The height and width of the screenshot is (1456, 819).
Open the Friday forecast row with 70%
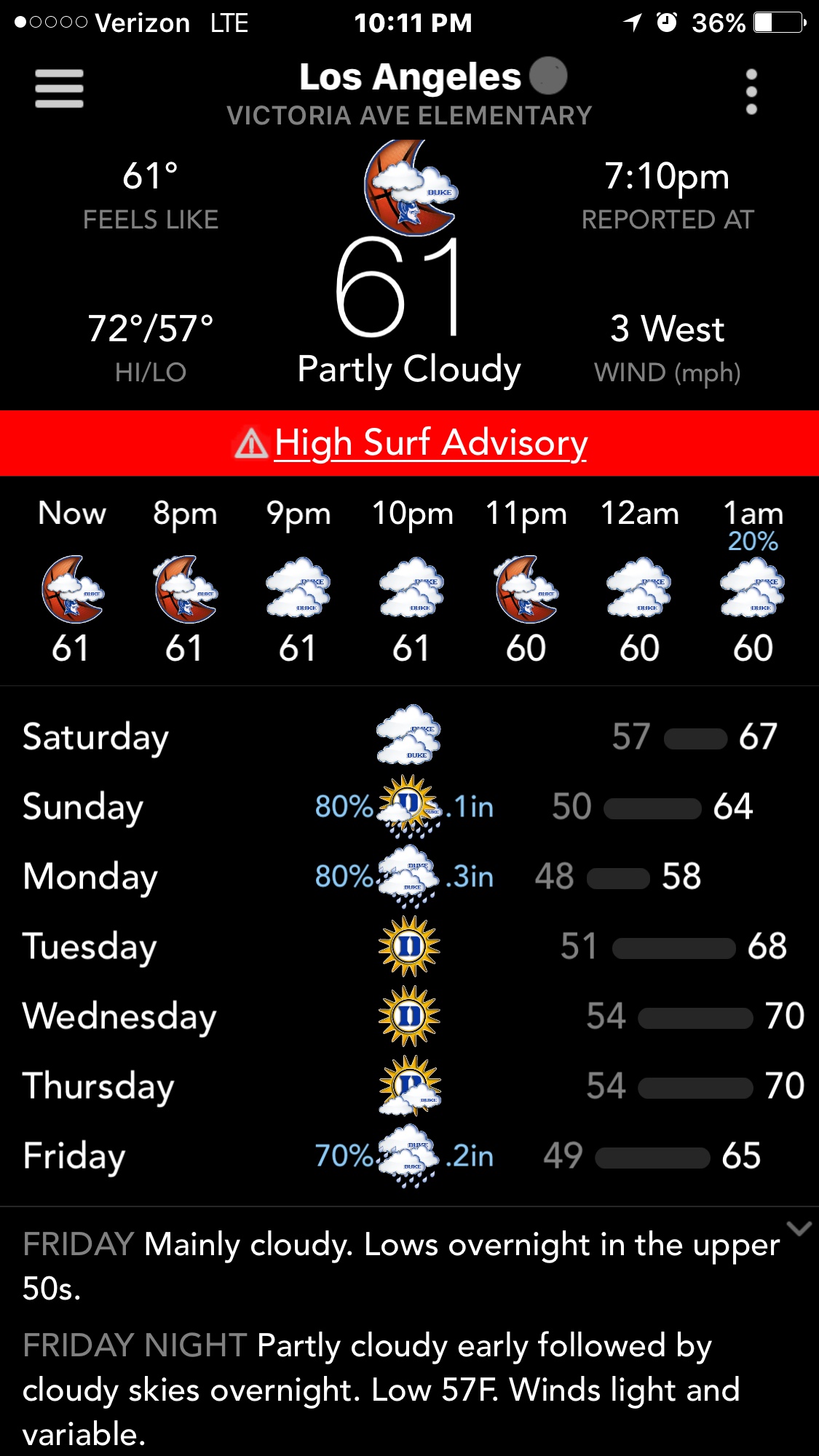click(x=409, y=1155)
